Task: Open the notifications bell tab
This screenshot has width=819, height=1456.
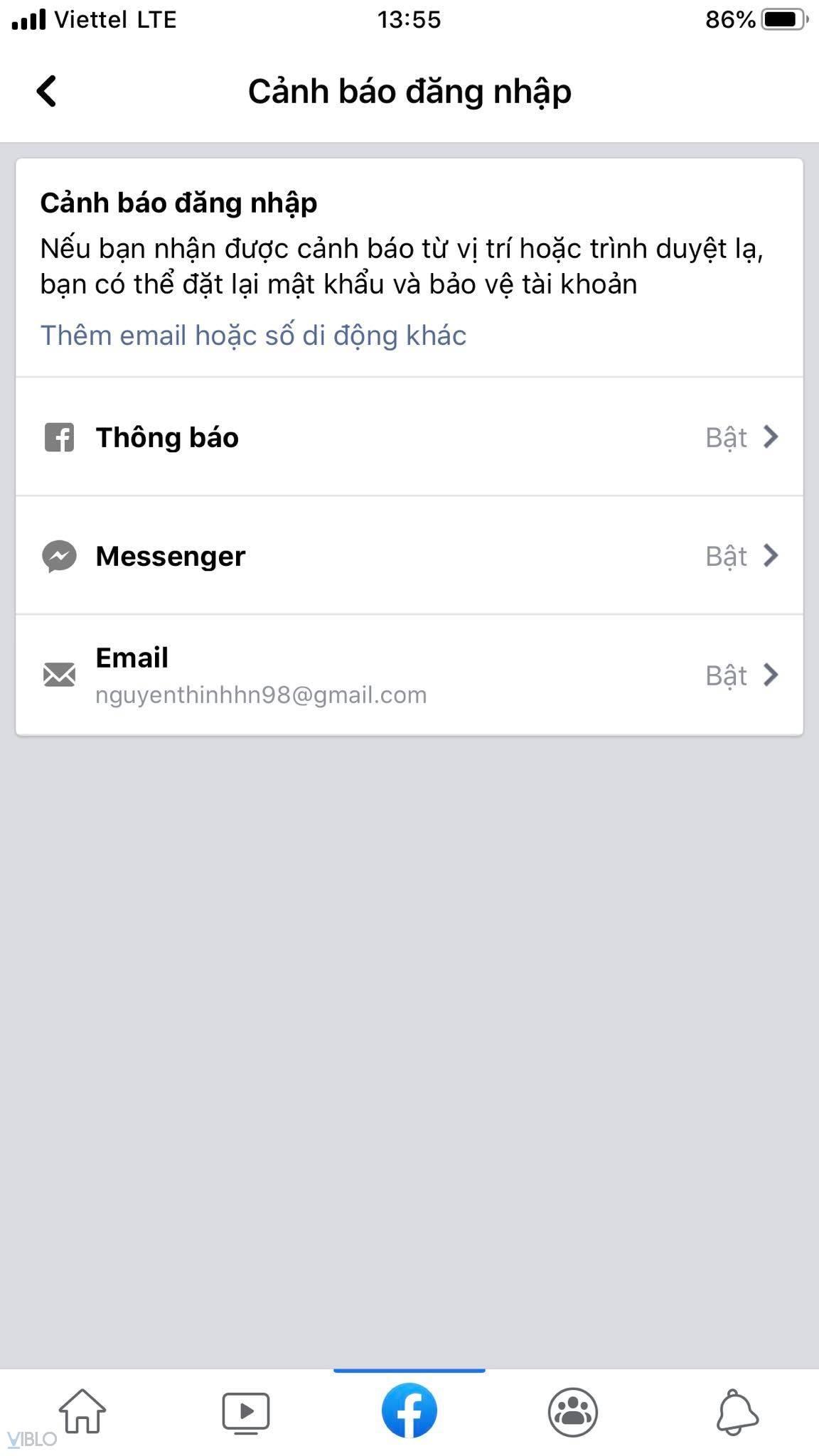Action: click(737, 1410)
